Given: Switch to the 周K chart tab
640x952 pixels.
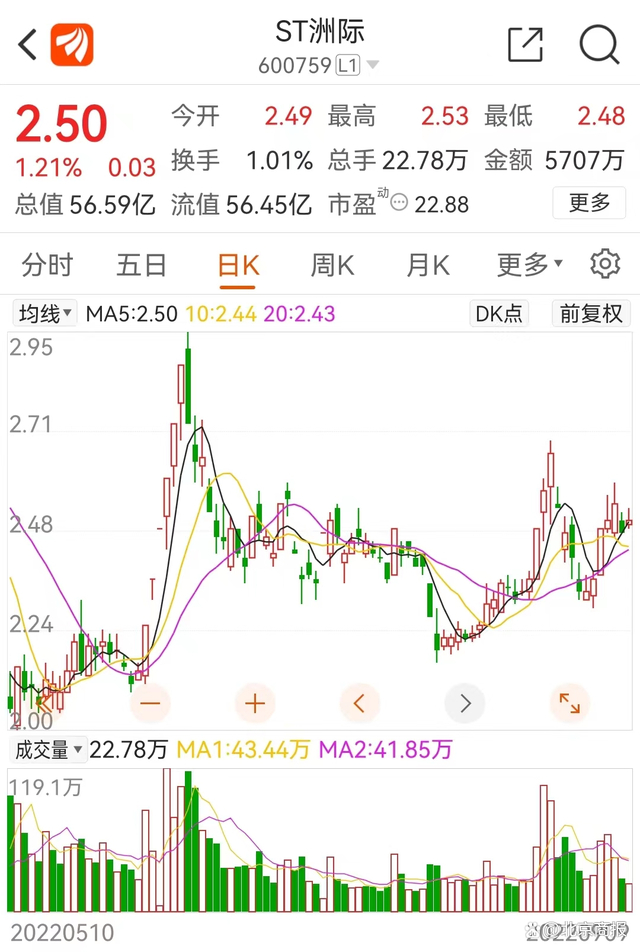Looking at the screenshot, I should (x=332, y=265).
